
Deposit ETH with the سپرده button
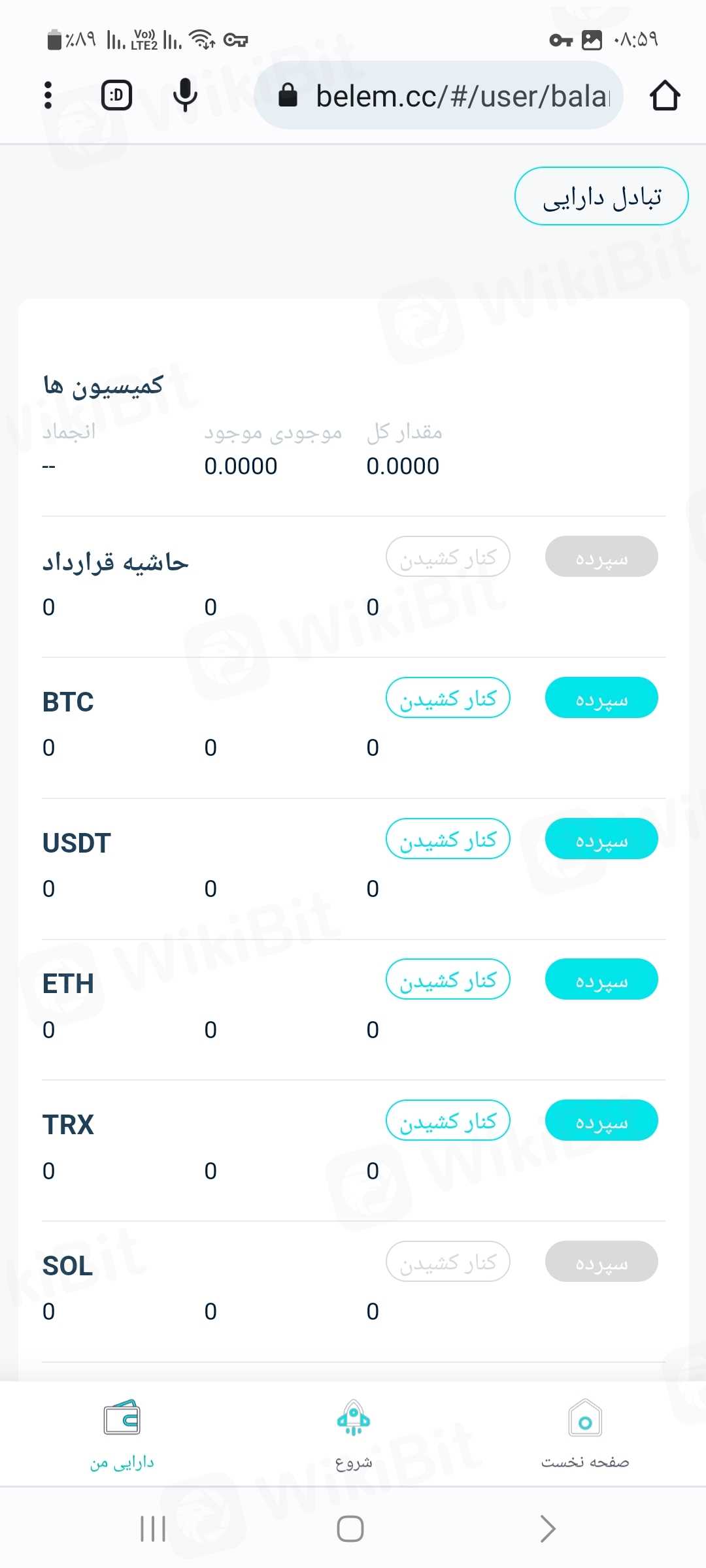tap(601, 980)
